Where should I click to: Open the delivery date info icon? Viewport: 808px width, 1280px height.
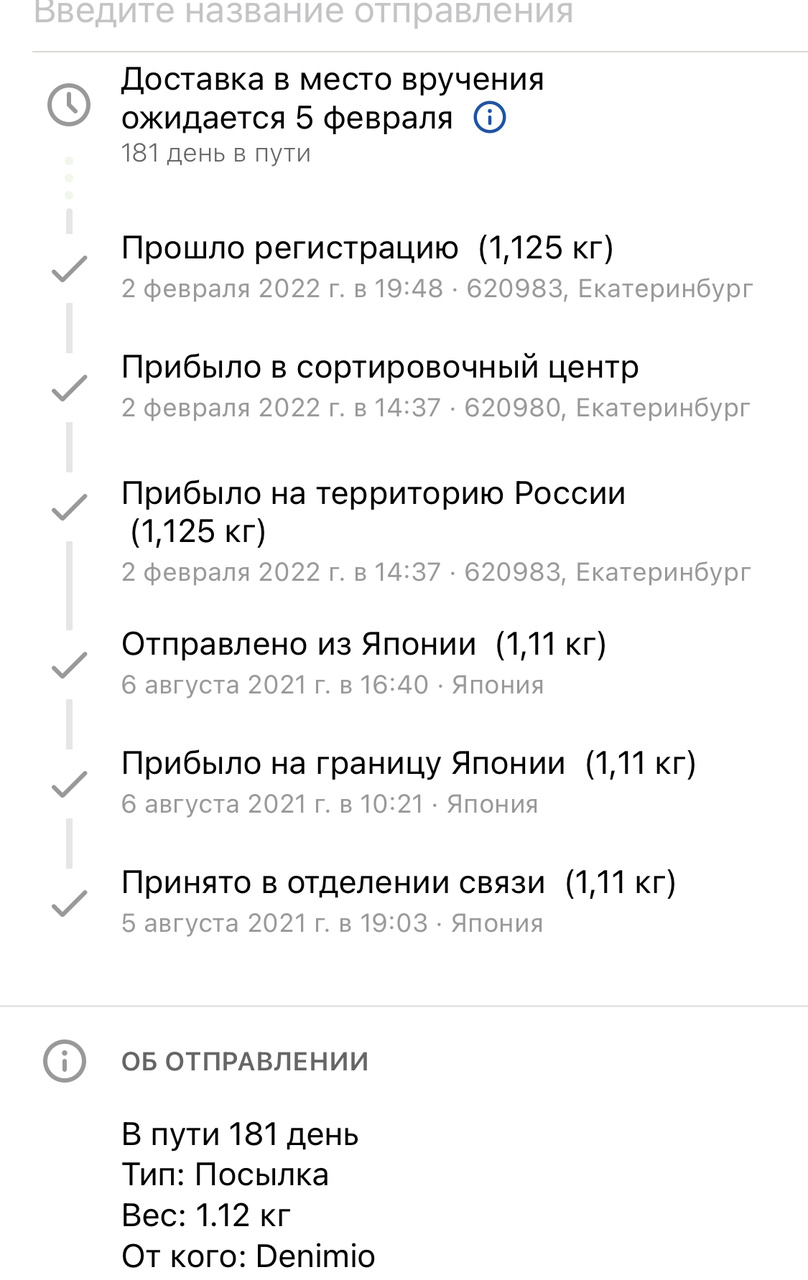(x=489, y=119)
